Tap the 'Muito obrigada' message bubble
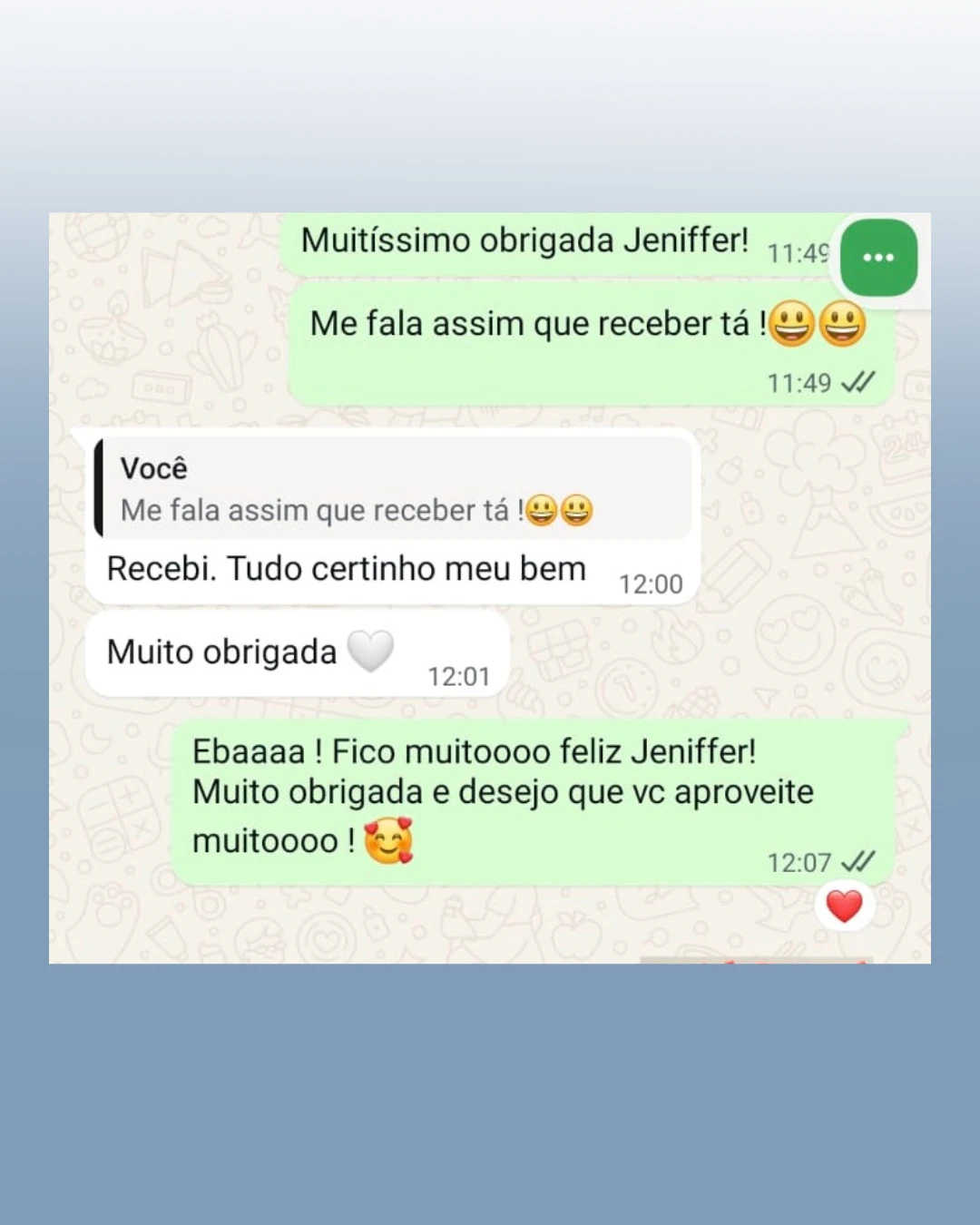Image resolution: width=980 pixels, height=1225 pixels. pos(222,651)
